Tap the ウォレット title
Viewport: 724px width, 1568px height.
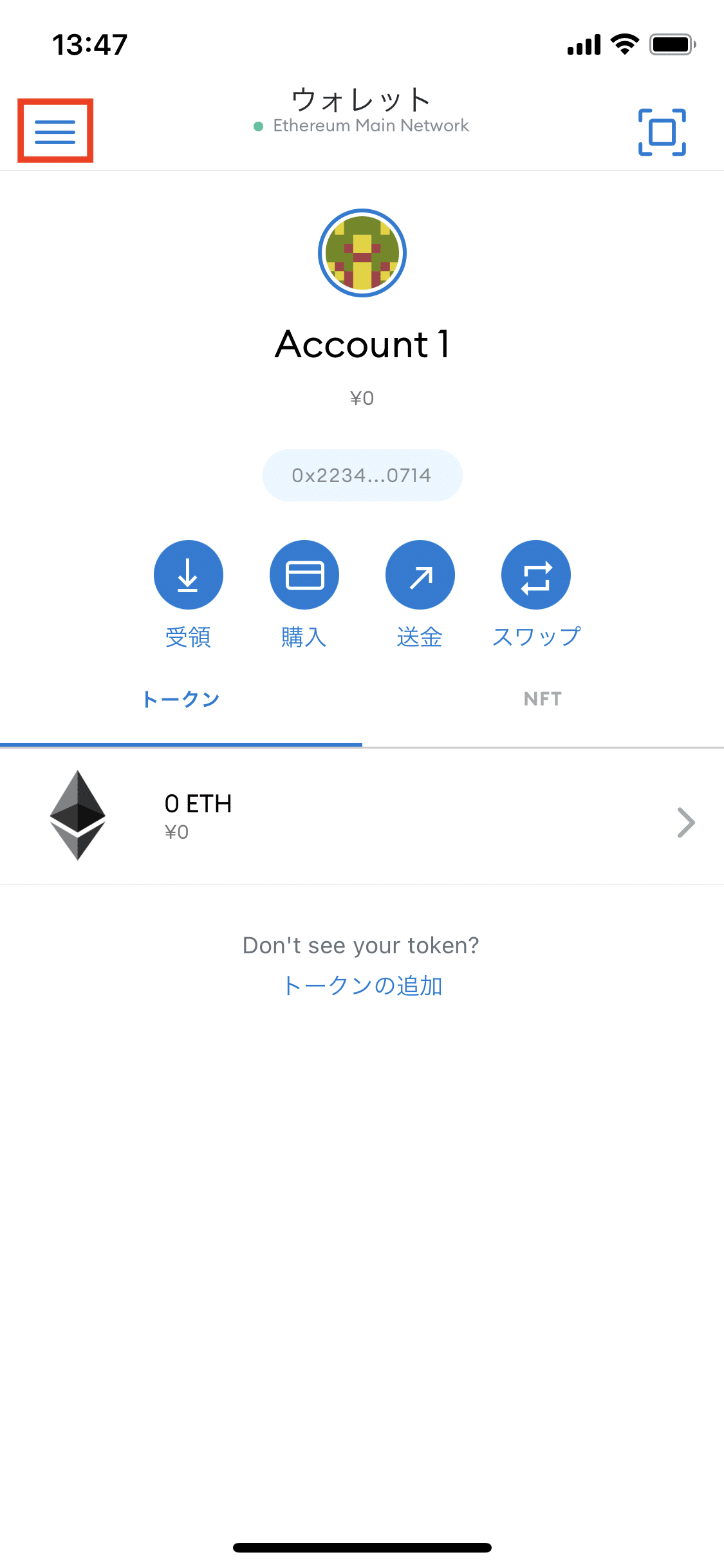(362, 100)
